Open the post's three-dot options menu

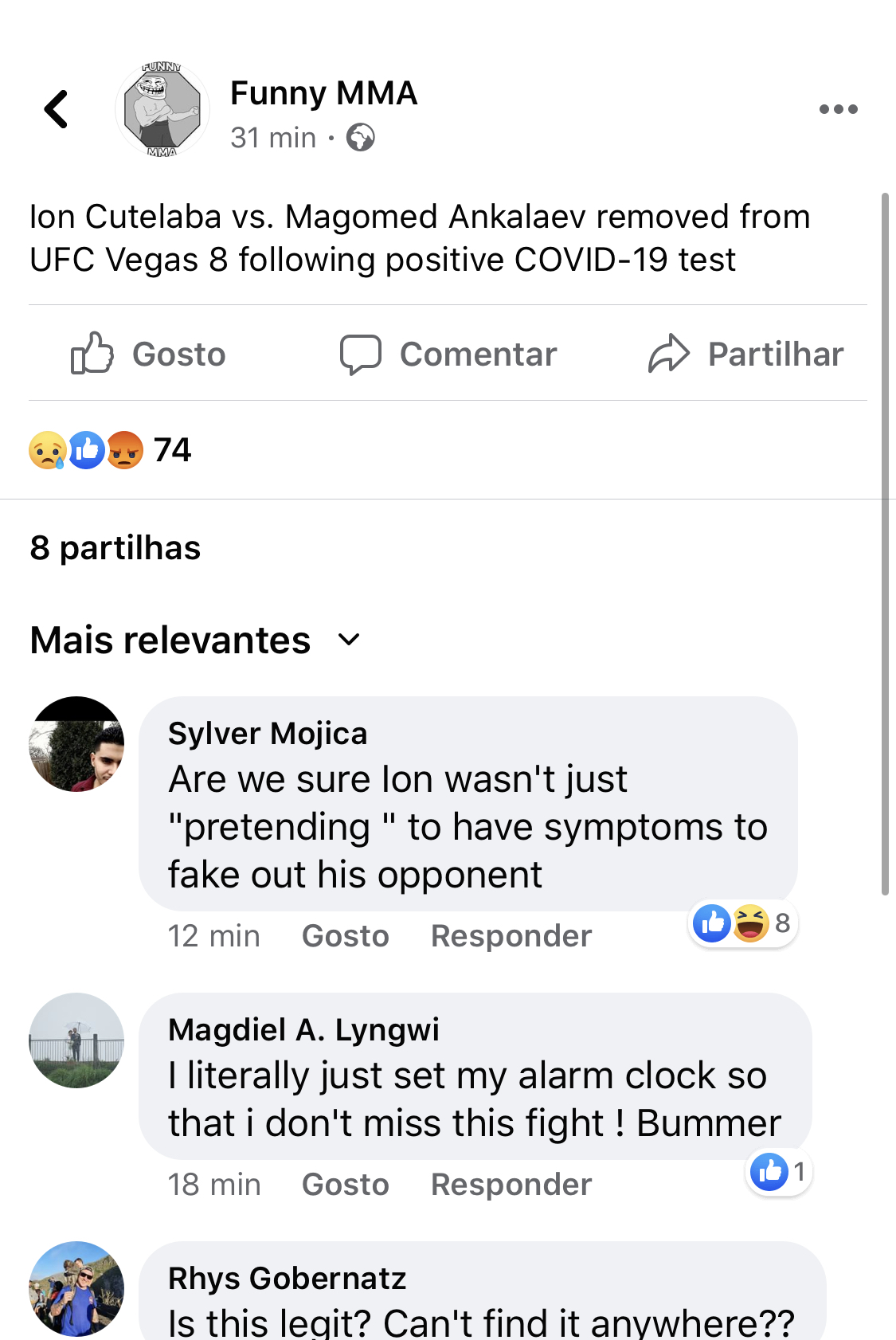point(838,109)
